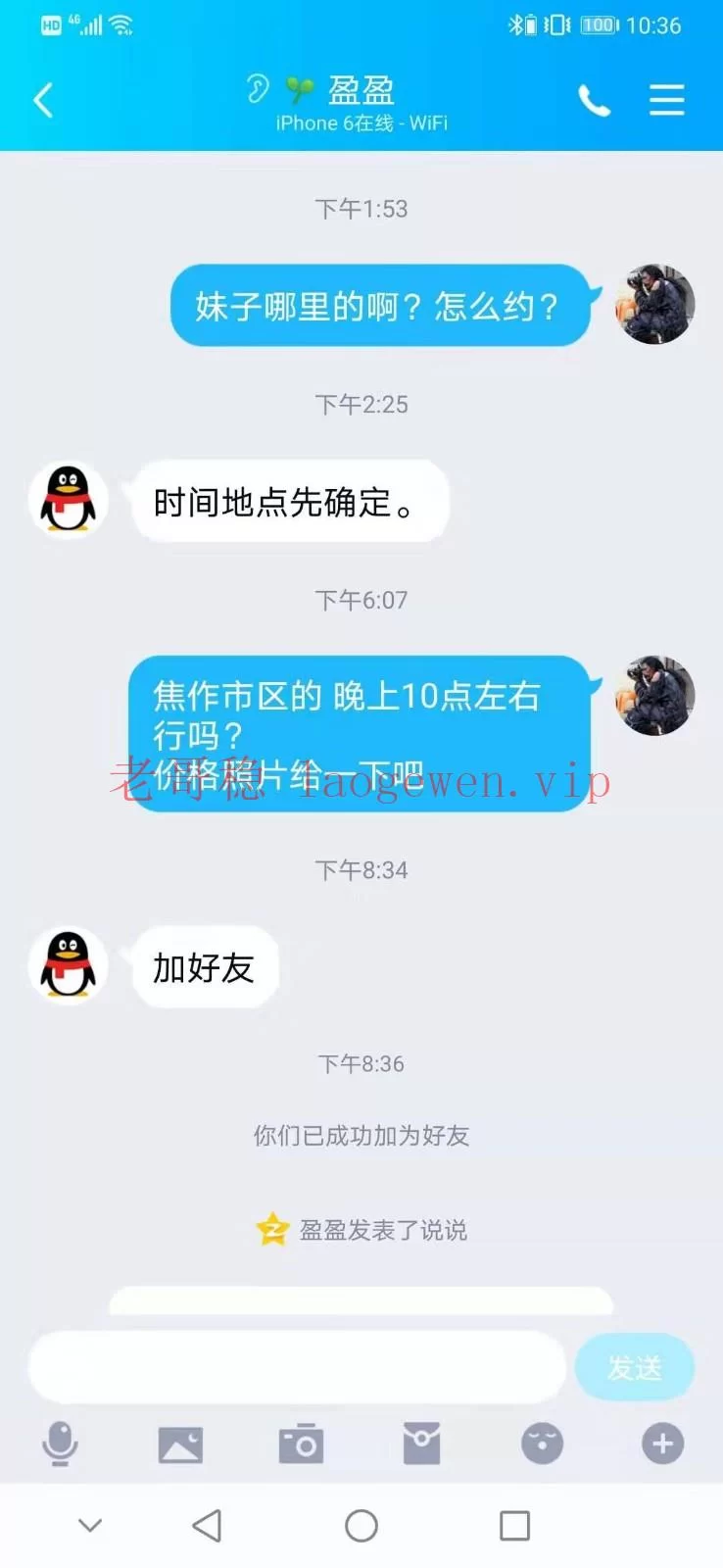The width and height of the screenshot is (723, 1568).
Task: Tap the message input field
Action: tap(297, 1366)
